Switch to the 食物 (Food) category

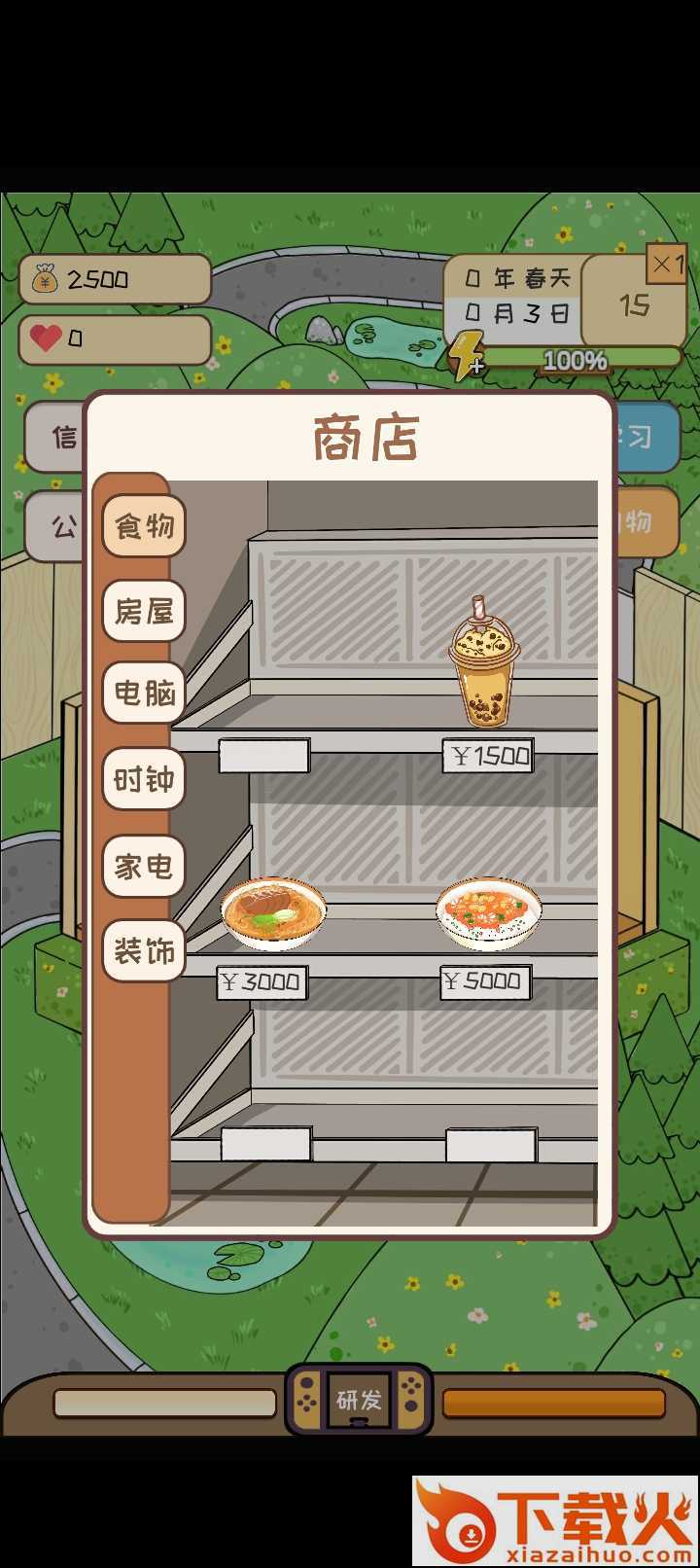tap(143, 526)
